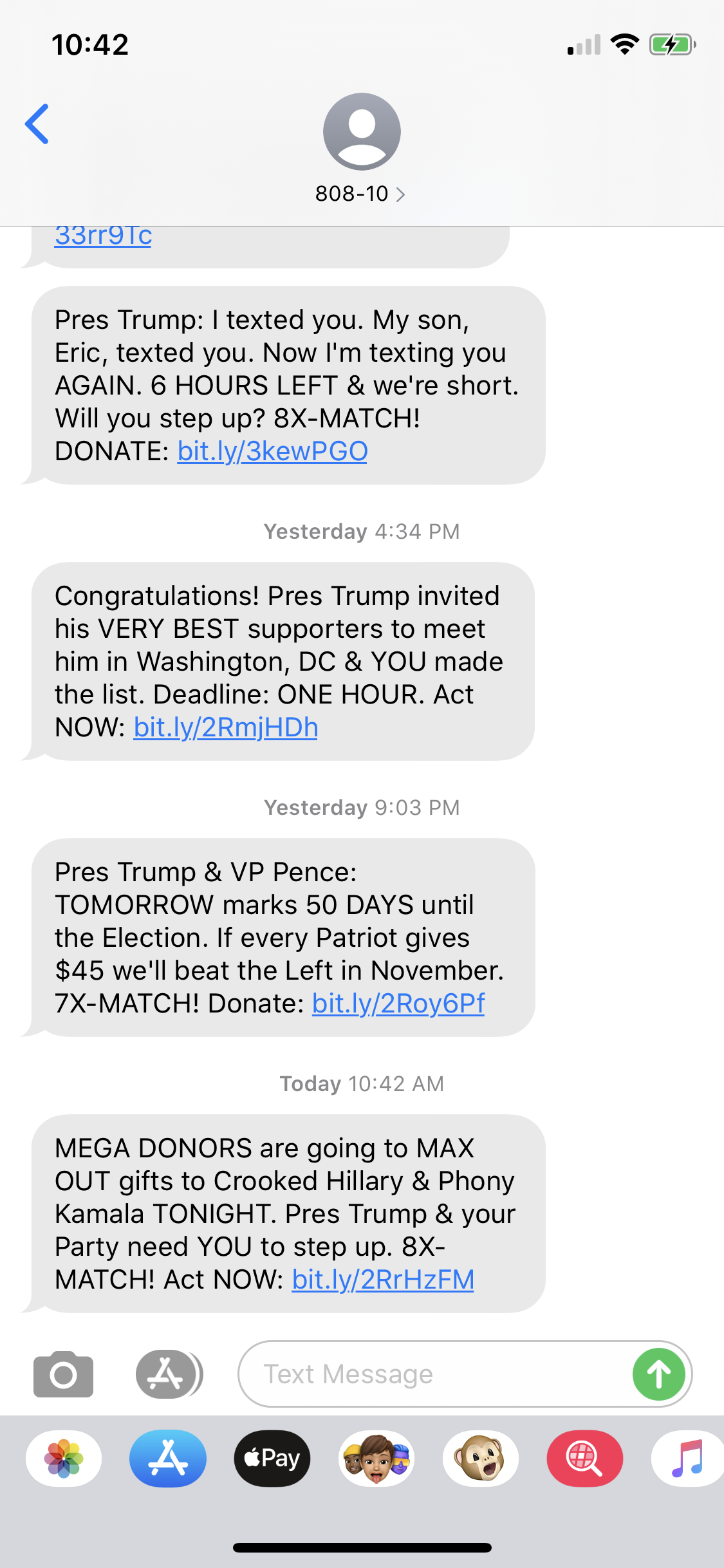724x1568 pixels.
Task: Toggle the iMessage apps drawer button
Action: click(169, 1374)
